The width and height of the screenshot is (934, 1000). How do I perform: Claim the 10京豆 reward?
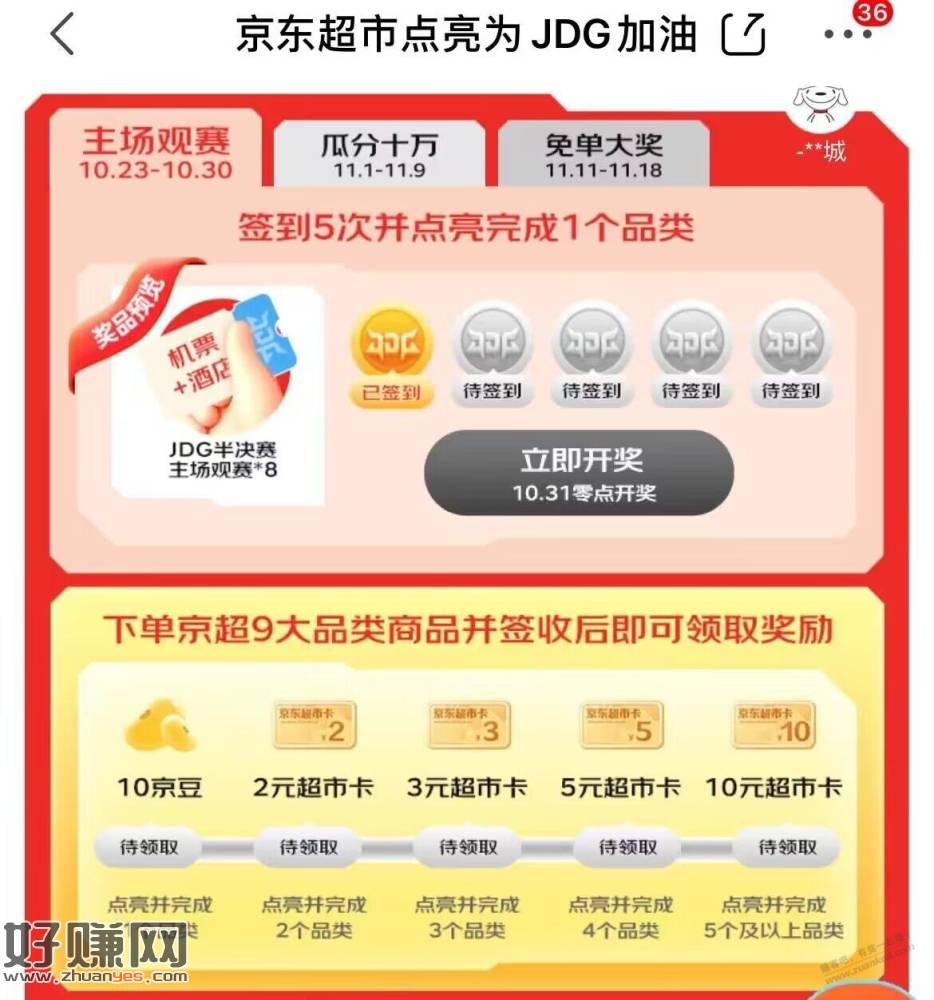pyautogui.click(x=149, y=847)
